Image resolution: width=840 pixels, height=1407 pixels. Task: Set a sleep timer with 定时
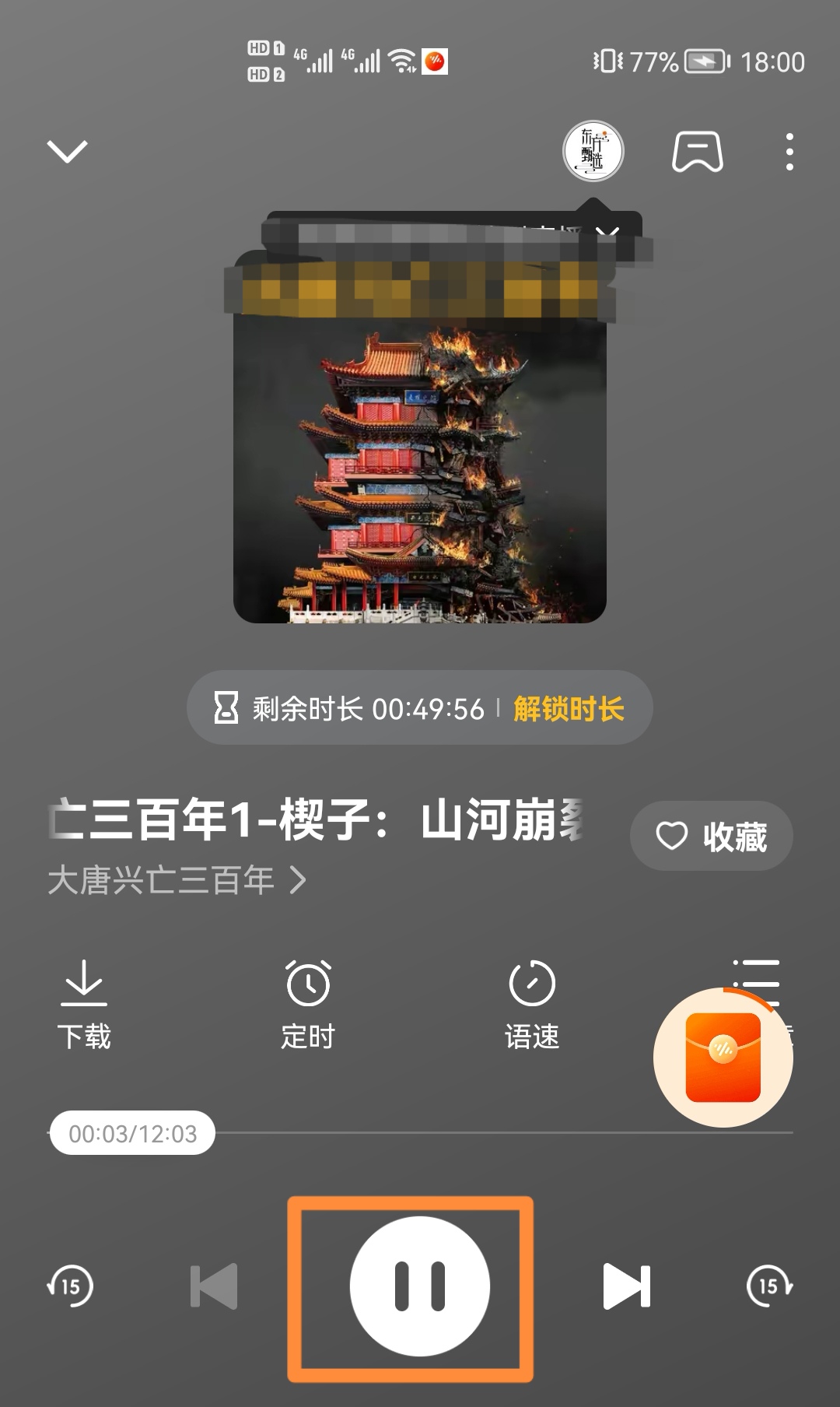click(308, 1005)
